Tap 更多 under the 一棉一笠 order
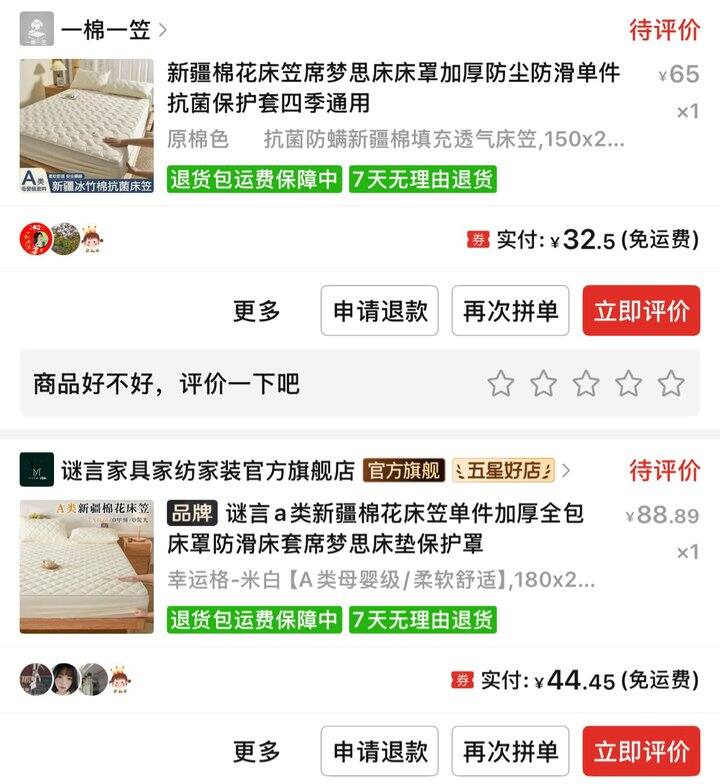 click(257, 311)
